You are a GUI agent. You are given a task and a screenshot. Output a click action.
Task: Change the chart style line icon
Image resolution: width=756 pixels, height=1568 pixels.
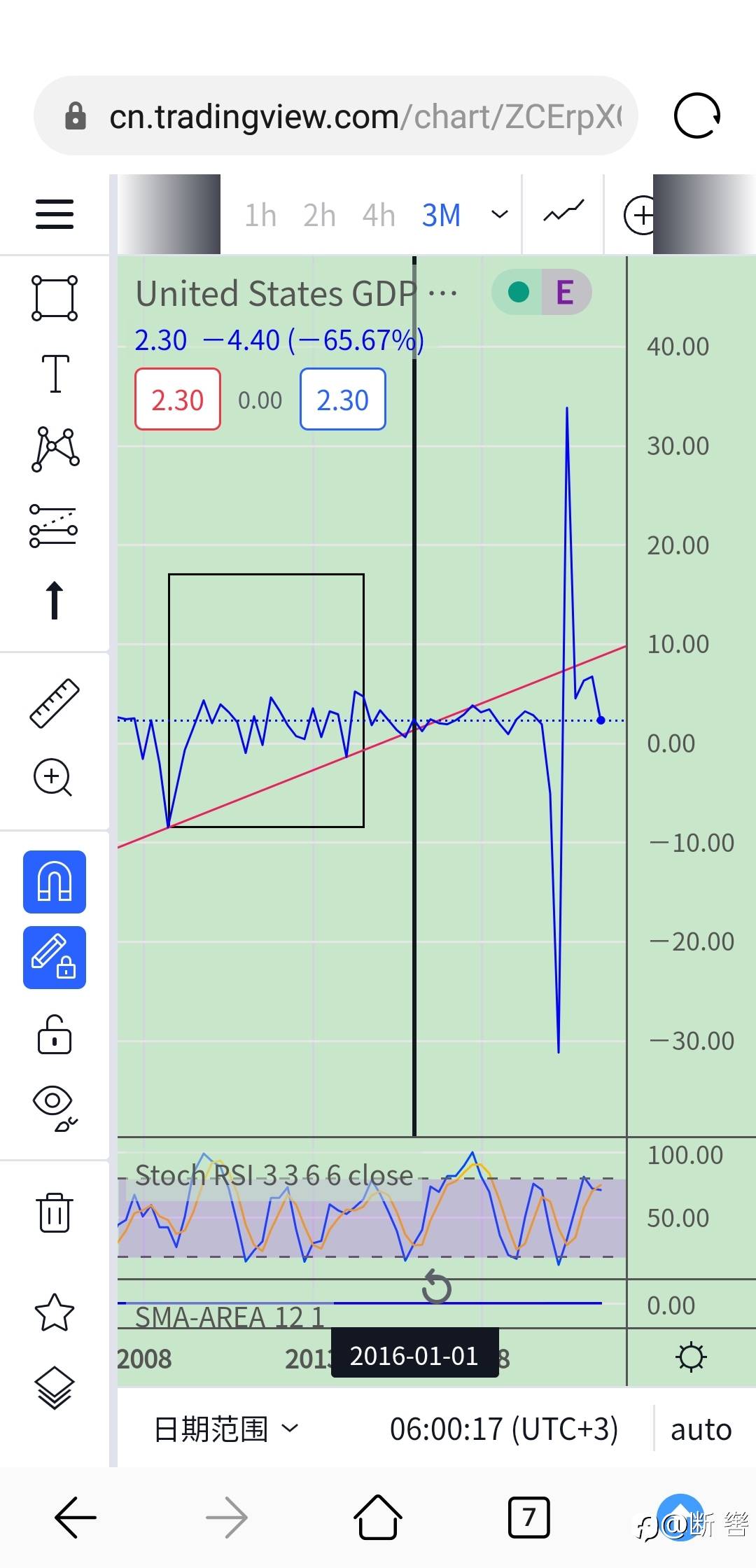click(x=563, y=211)
